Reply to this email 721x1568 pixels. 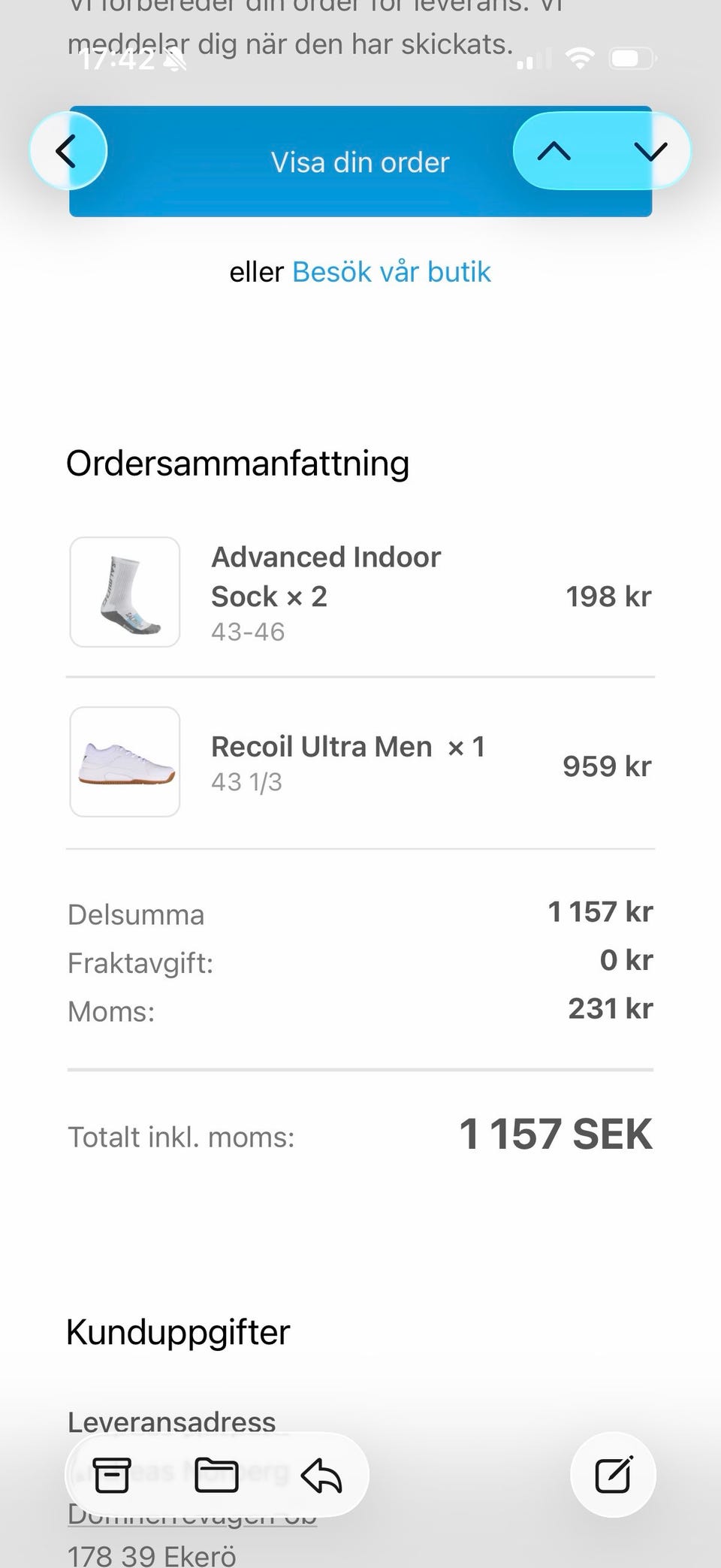(321, 1475)
